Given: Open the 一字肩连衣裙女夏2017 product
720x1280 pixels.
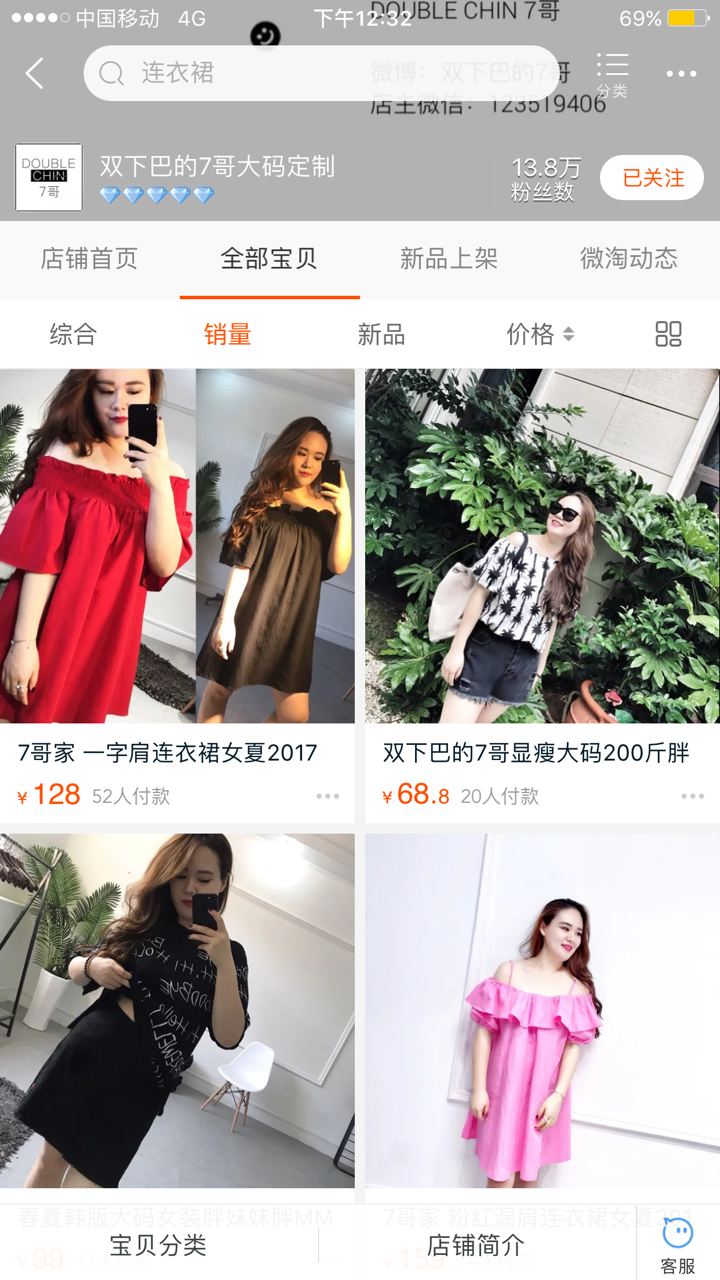Looking at the screenshot, I should coord(177,546).
